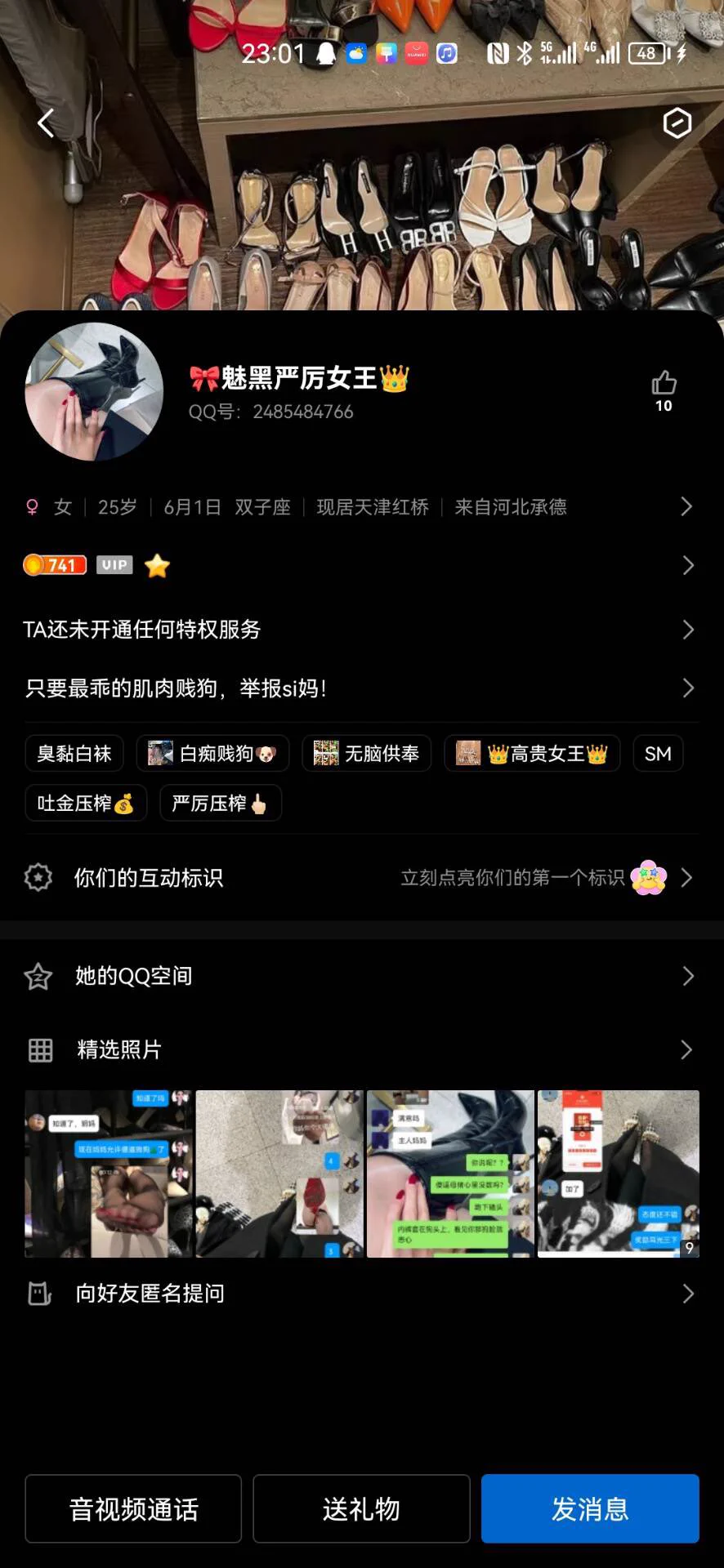The height and width of the screenshot is (1568, 724).
Task: Select the SM tag chip
Action: pyautogui.click(x=658, y=754)
